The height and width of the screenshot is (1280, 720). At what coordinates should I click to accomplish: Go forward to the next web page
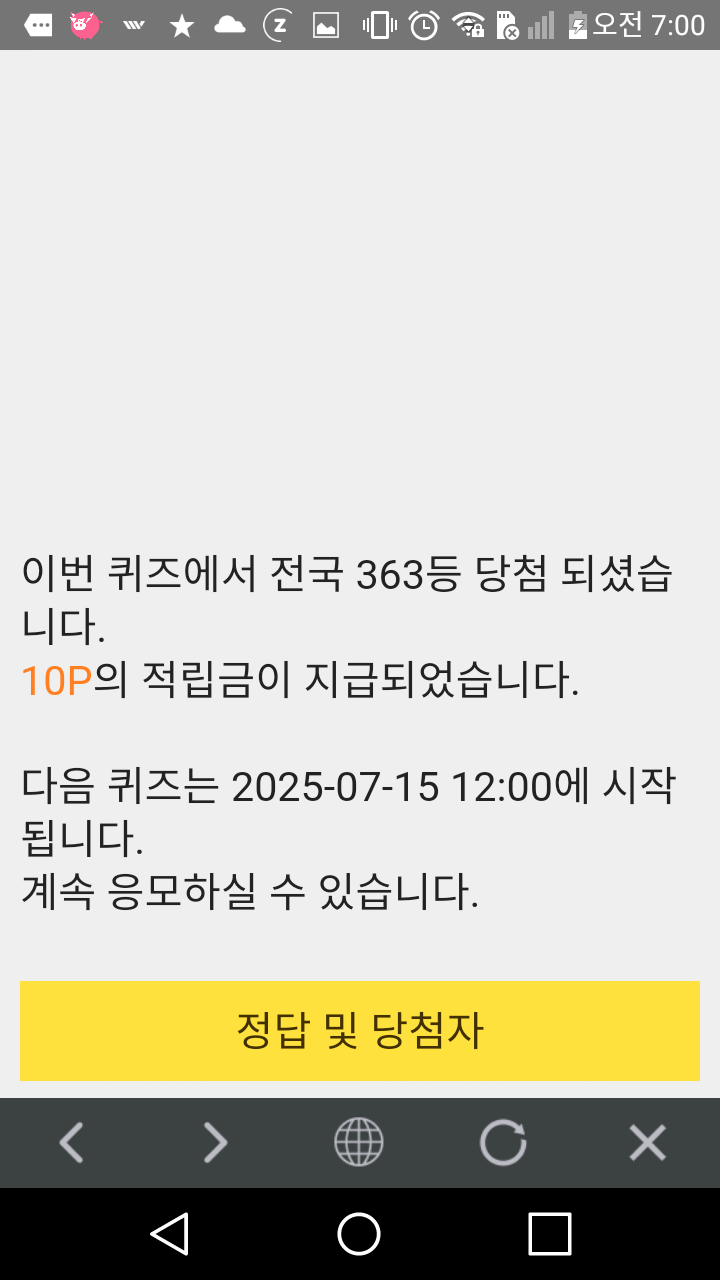215,1142
